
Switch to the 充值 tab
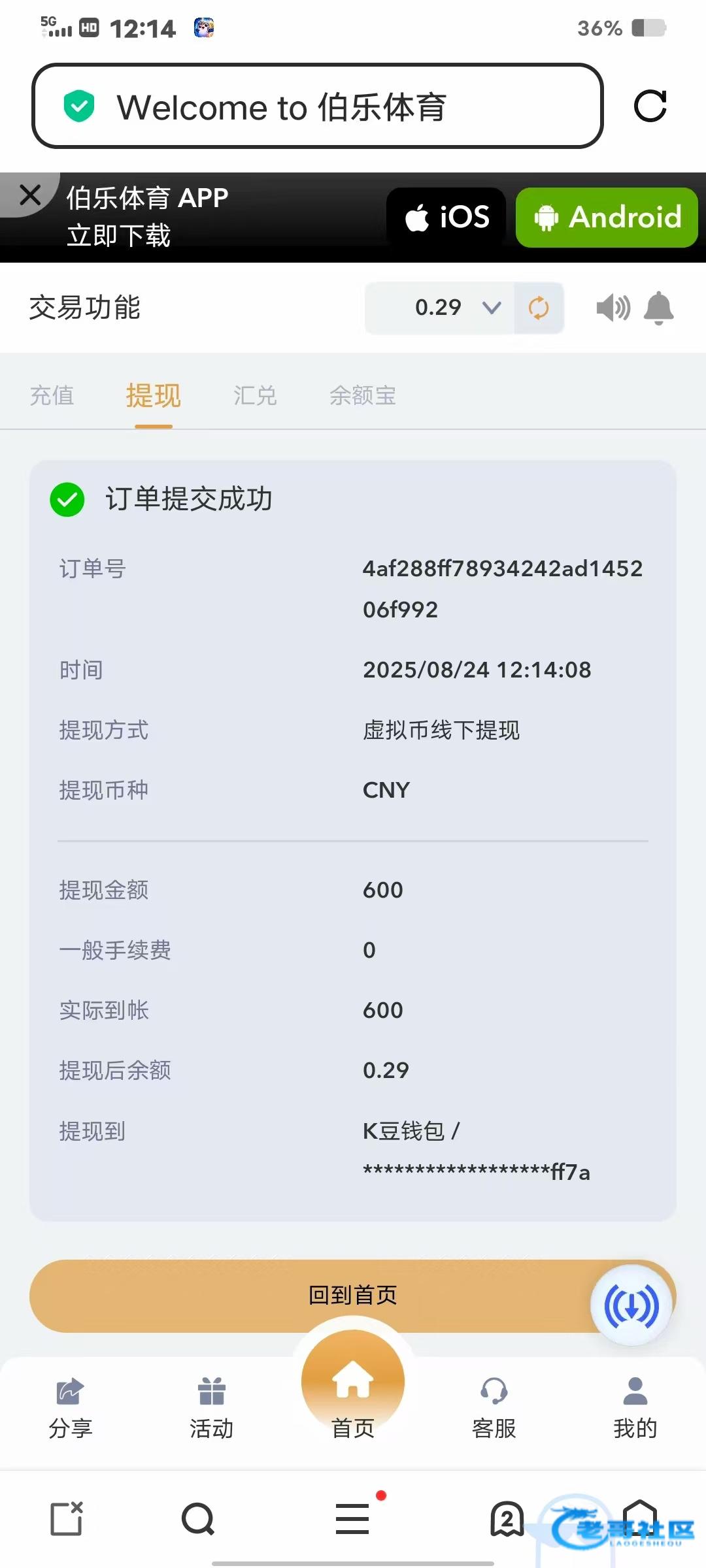point(52,395)
